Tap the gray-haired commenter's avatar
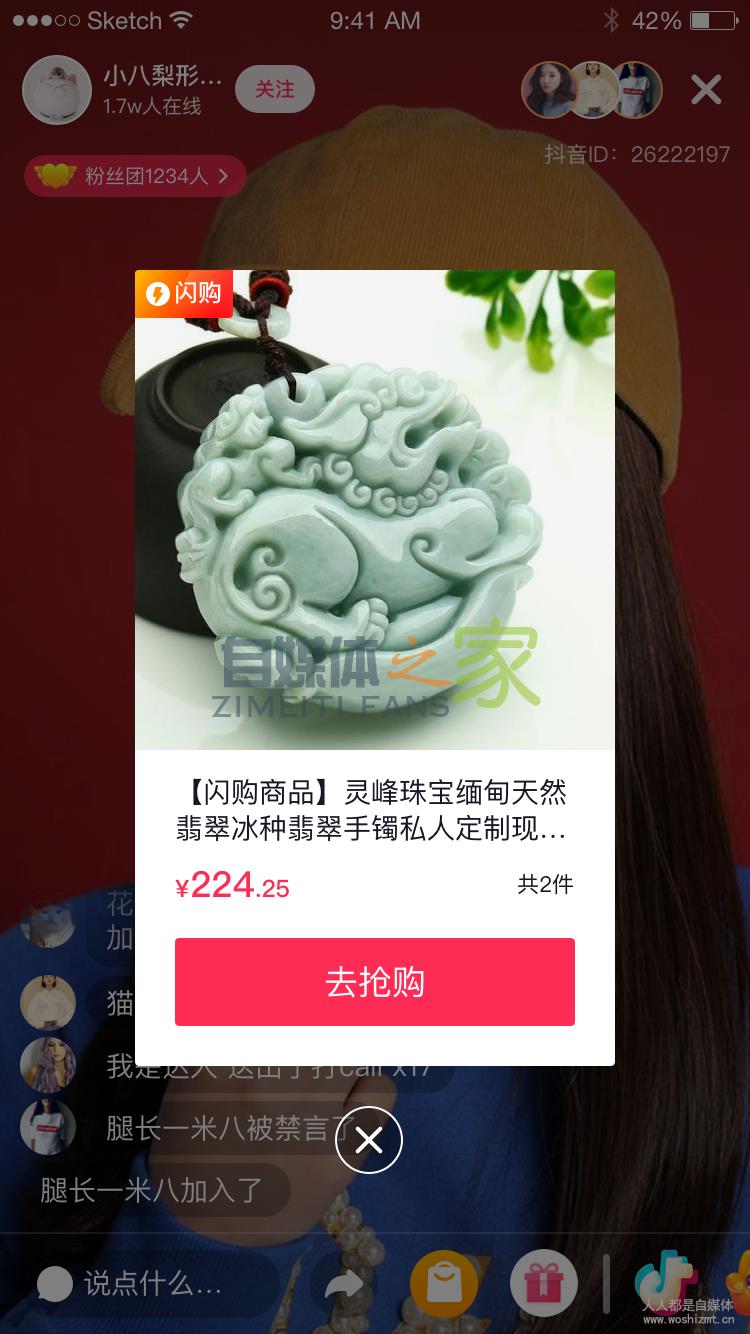750x1334 pixels. 48,1063
